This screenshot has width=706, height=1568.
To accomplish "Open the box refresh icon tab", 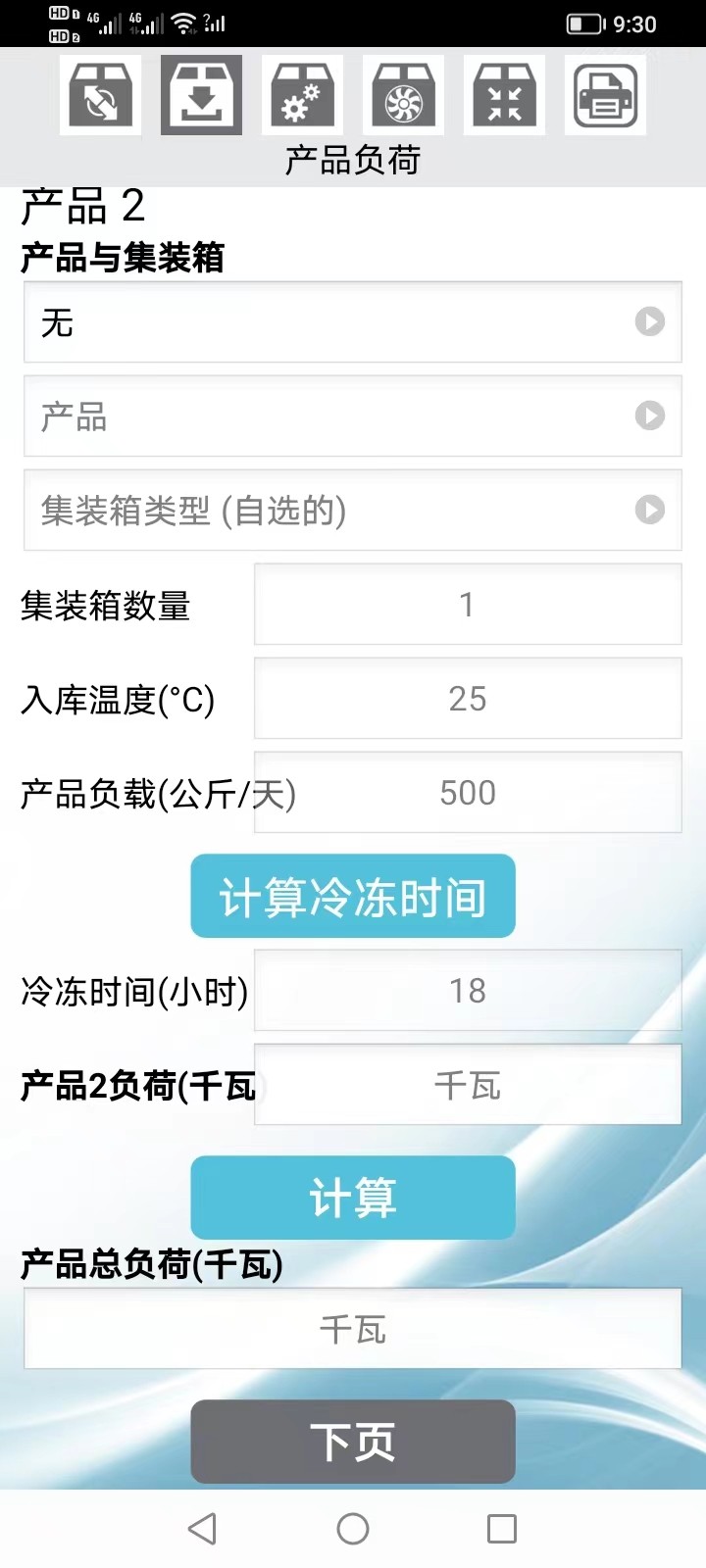I will (101, 95).
